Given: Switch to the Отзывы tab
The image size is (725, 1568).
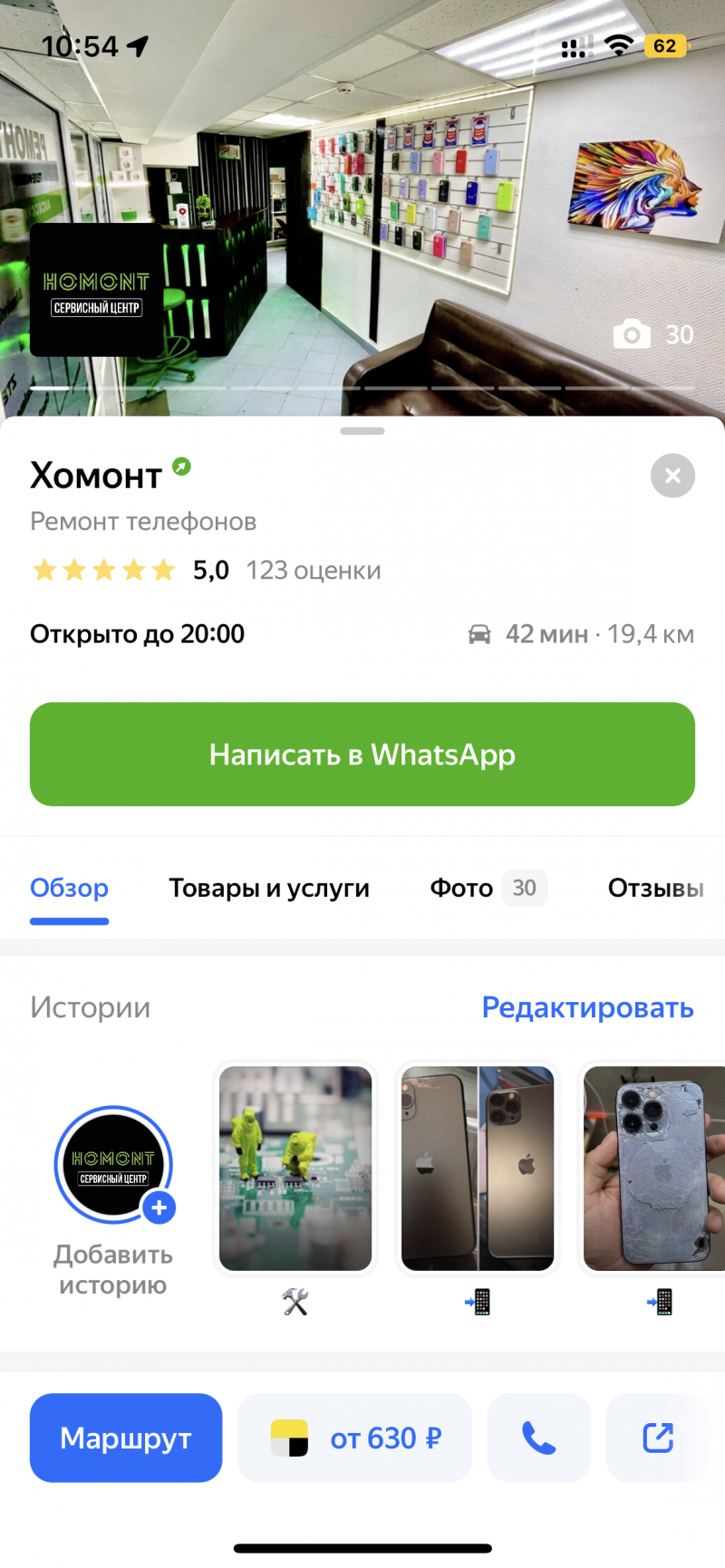Looking at the screenshot, I should coord(655,889).
